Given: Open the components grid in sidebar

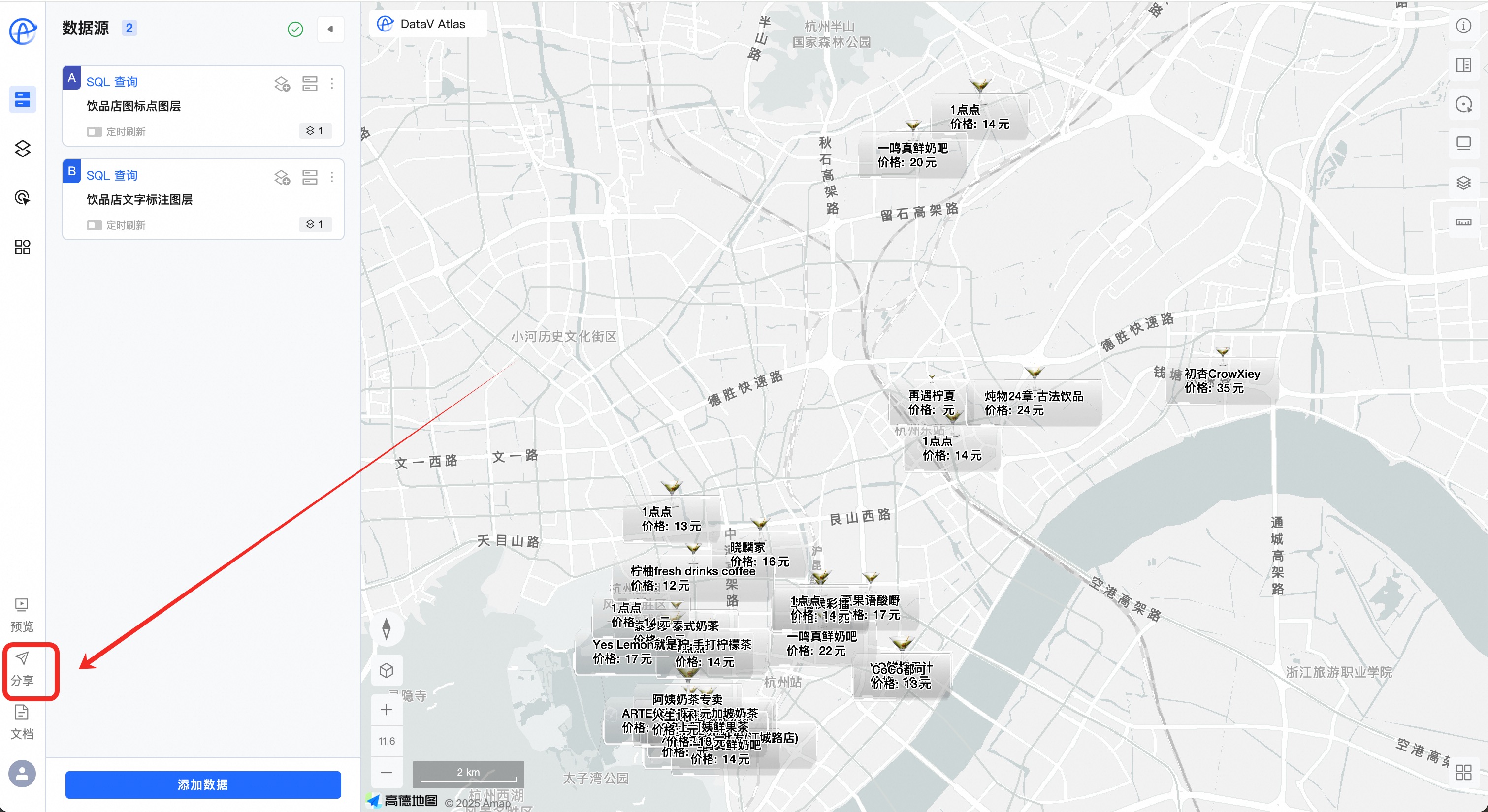Looking at the screenshot, I should [23, 247].
